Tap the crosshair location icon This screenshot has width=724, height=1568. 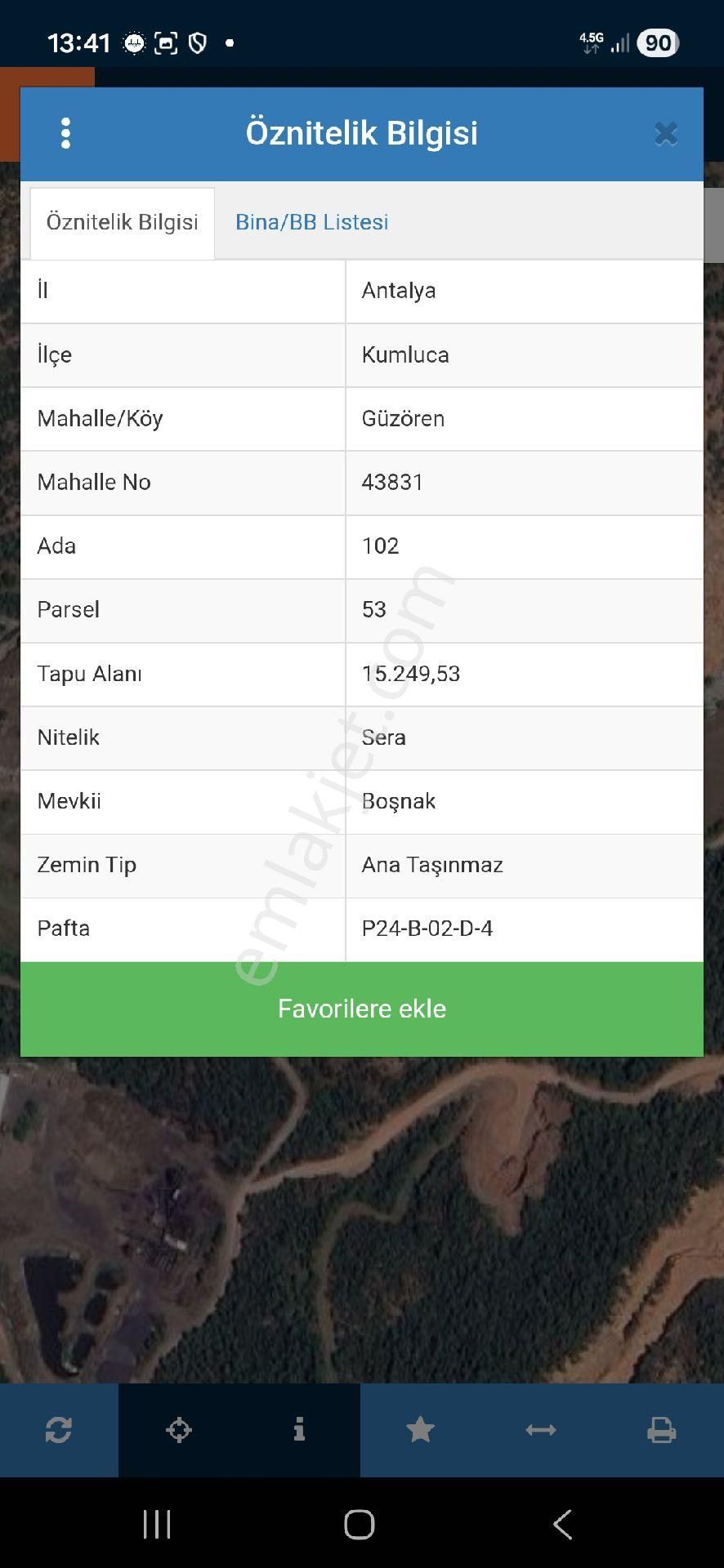179,1429
